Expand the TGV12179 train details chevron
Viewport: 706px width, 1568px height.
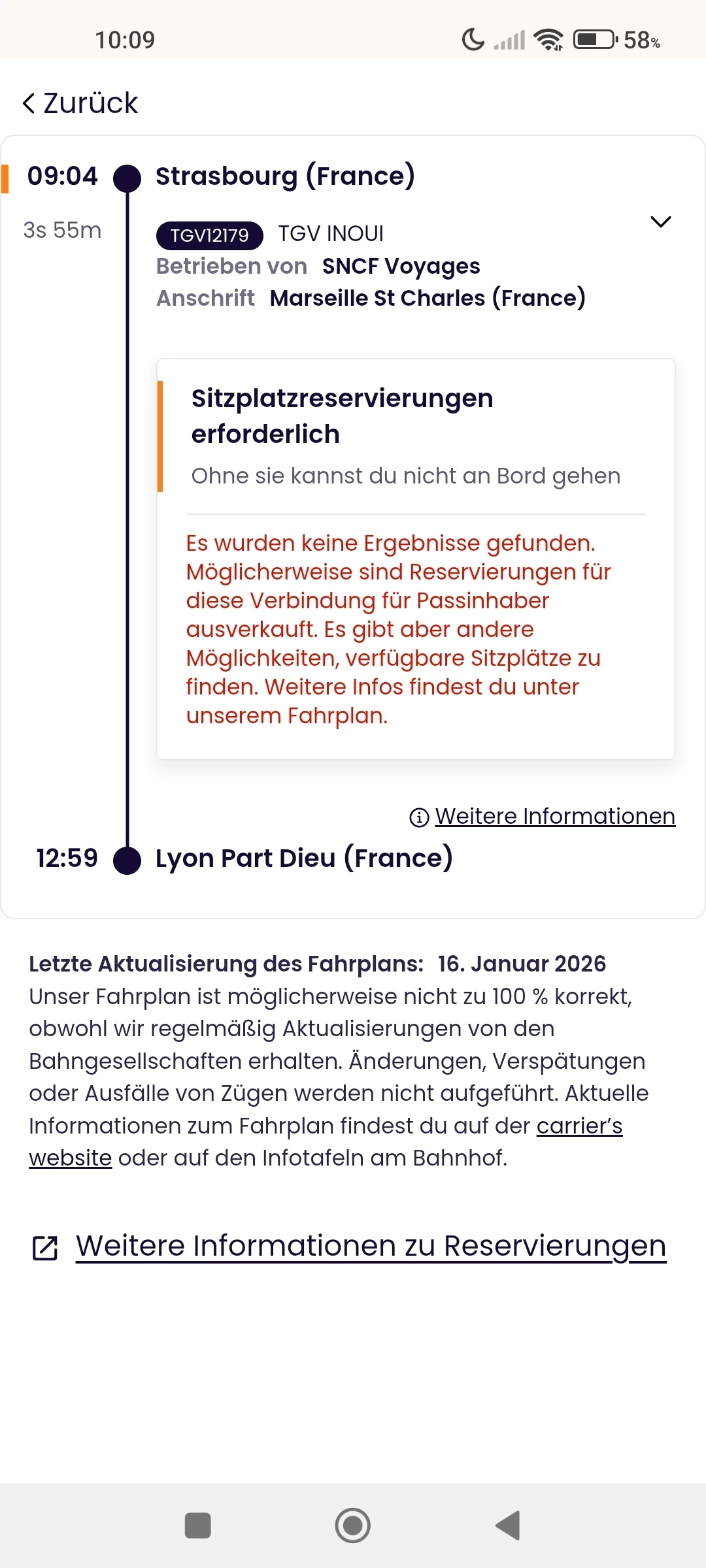661,222
